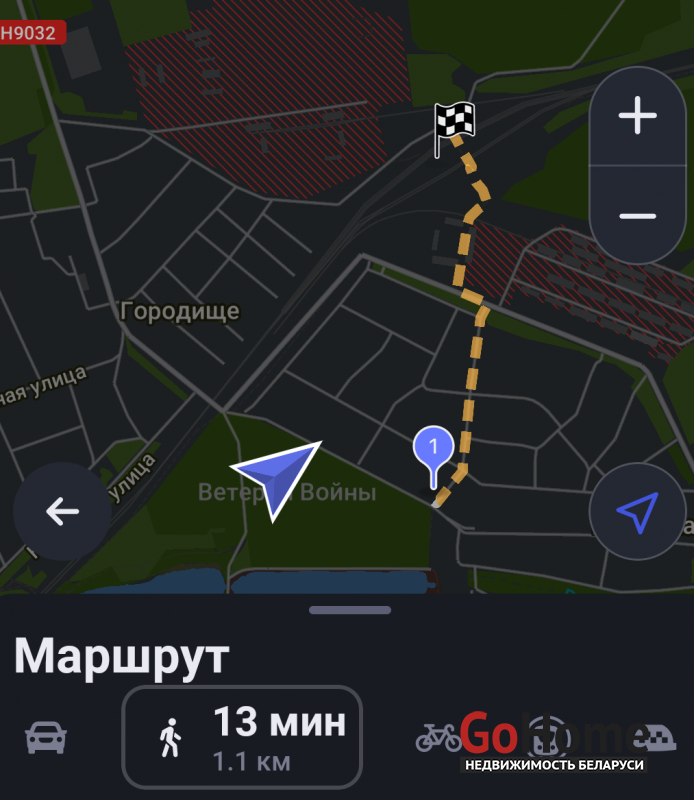Switch to the bicycle route option

pyautogui.click(x=437, y=738)
